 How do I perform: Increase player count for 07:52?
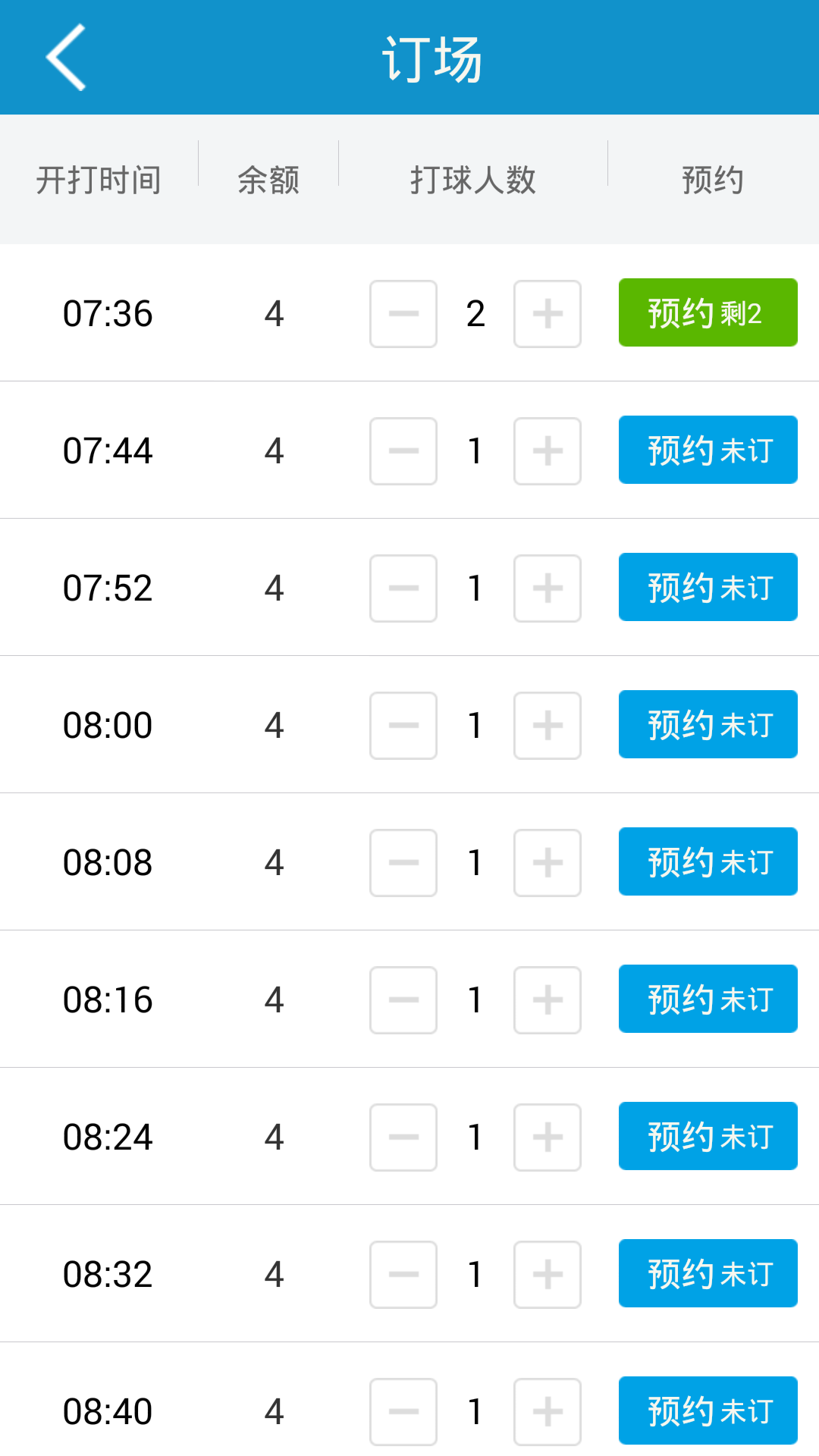pos(548,588)
